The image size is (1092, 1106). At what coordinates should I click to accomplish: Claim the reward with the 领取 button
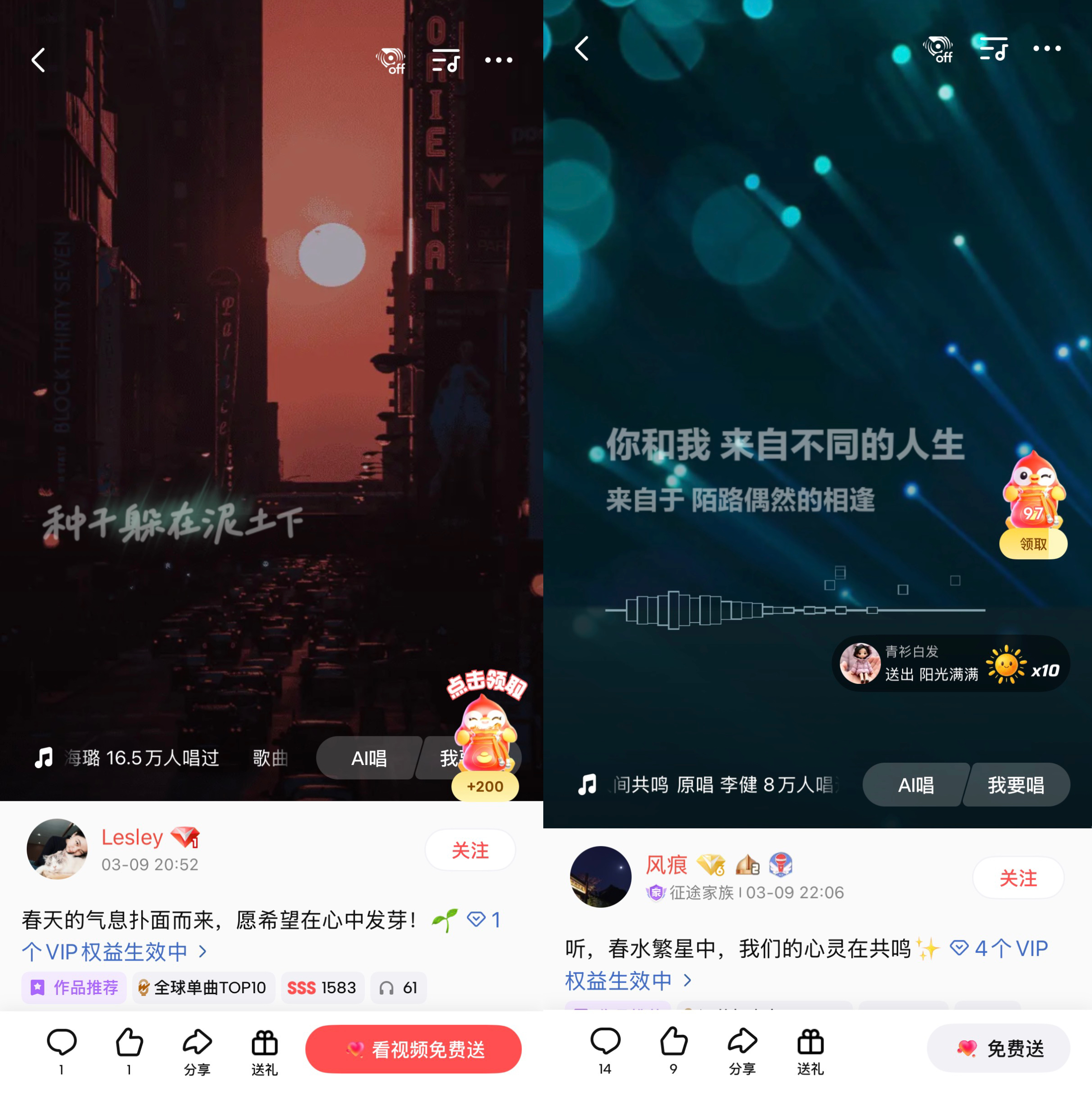click(x=1033, y=544)
